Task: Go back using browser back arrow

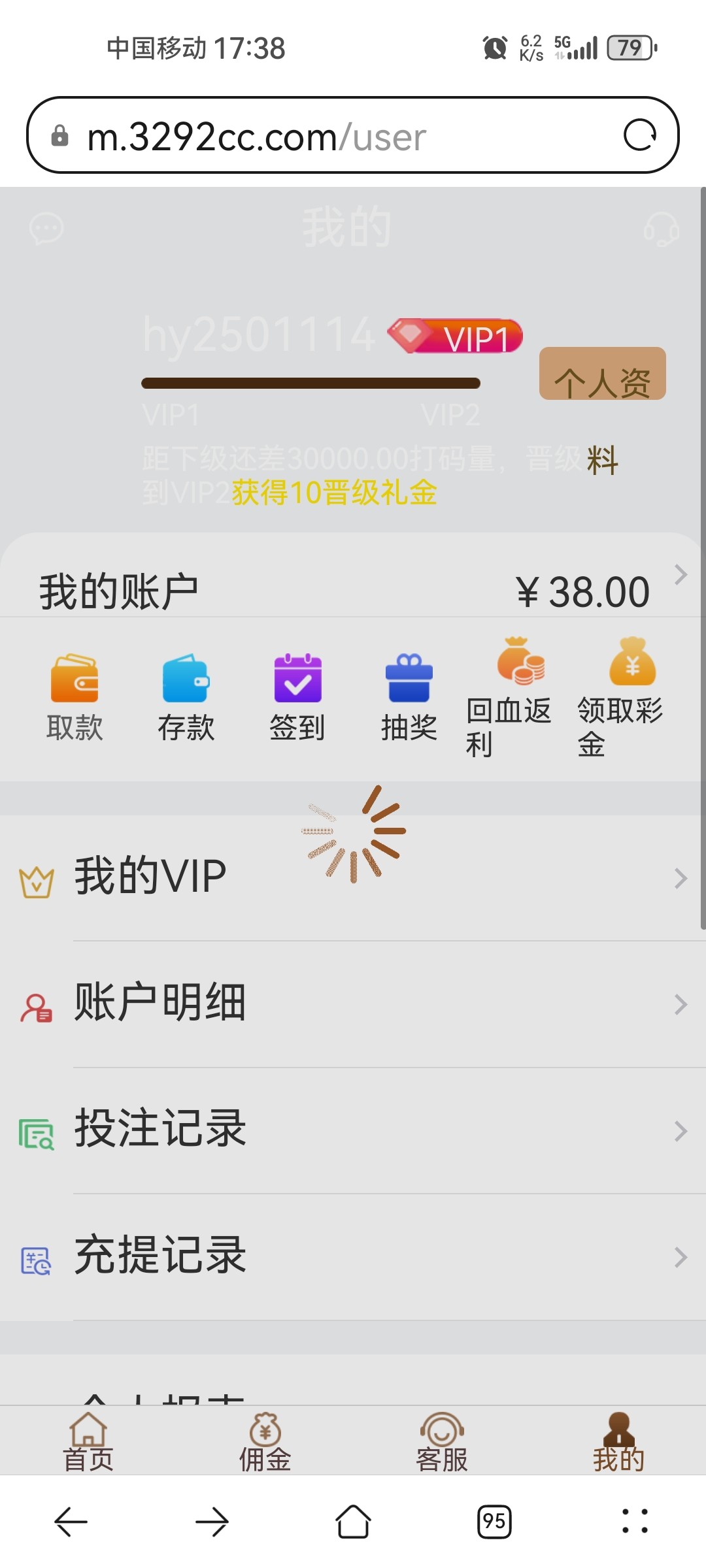Action: pyautogui.click(x=71, y=1522)
